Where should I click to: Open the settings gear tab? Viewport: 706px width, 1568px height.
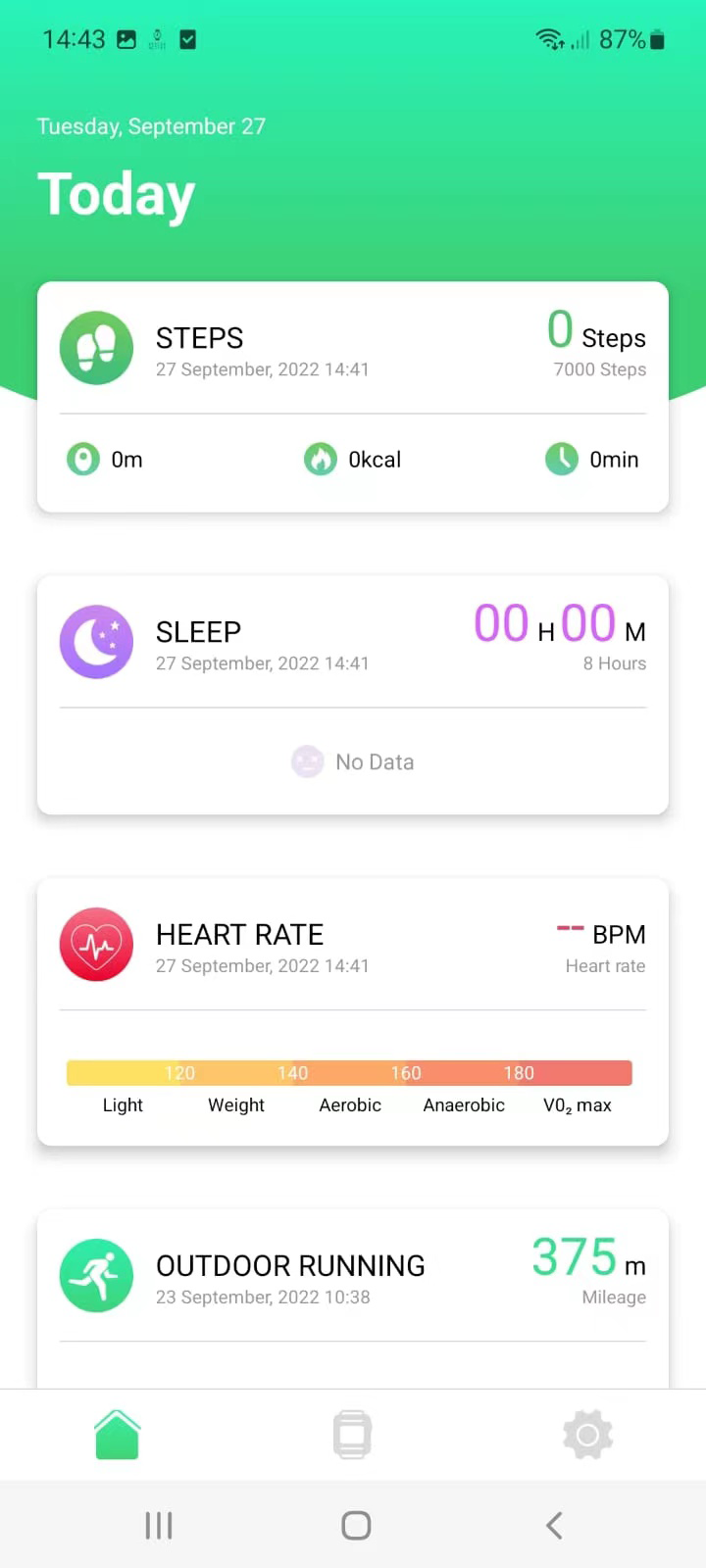pos(587,1435)
